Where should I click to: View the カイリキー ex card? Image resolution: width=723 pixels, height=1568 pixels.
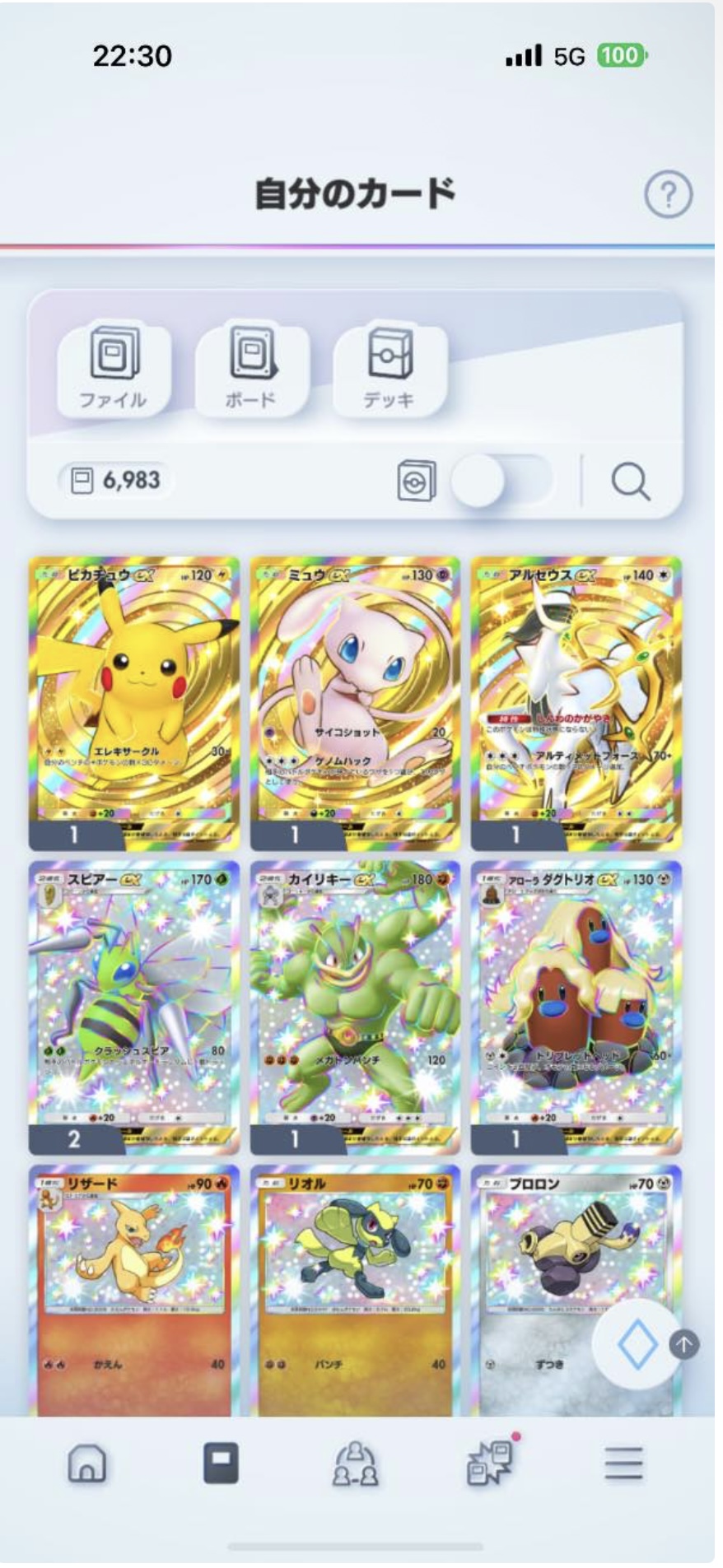pyautogui.click(x=355, y=1004)
